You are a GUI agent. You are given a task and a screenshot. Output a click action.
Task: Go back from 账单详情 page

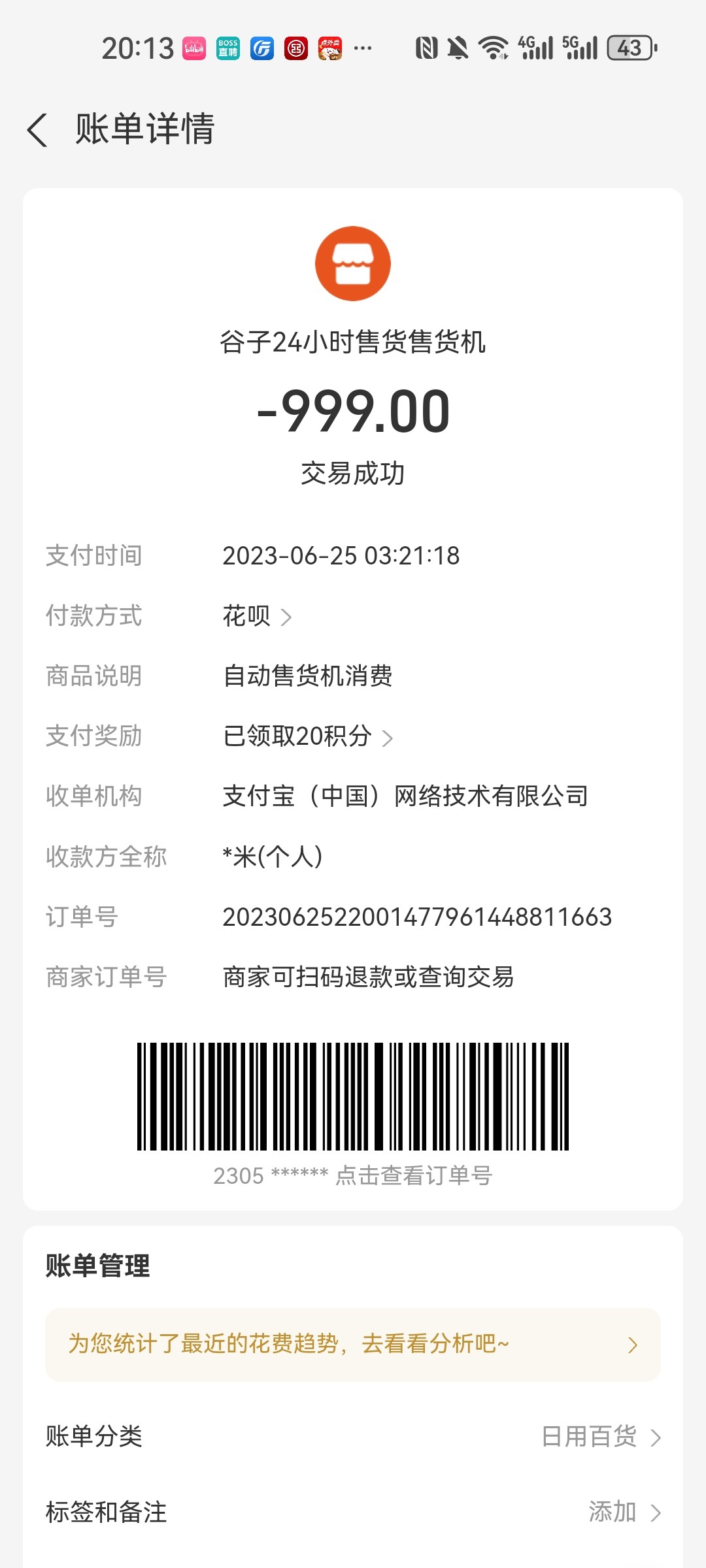(38, 129)
